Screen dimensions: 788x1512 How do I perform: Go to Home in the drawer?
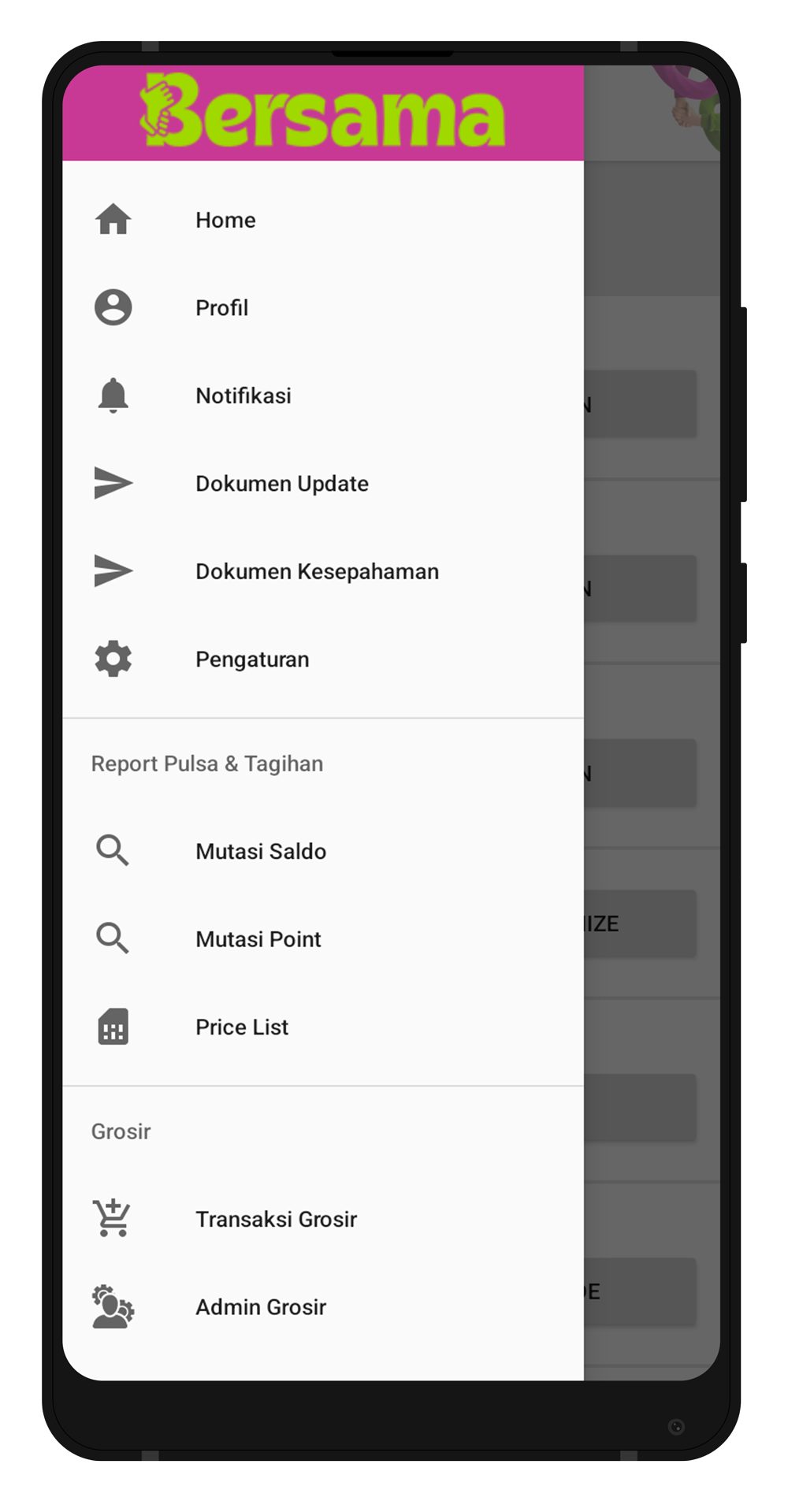click(x=225, y=220)
